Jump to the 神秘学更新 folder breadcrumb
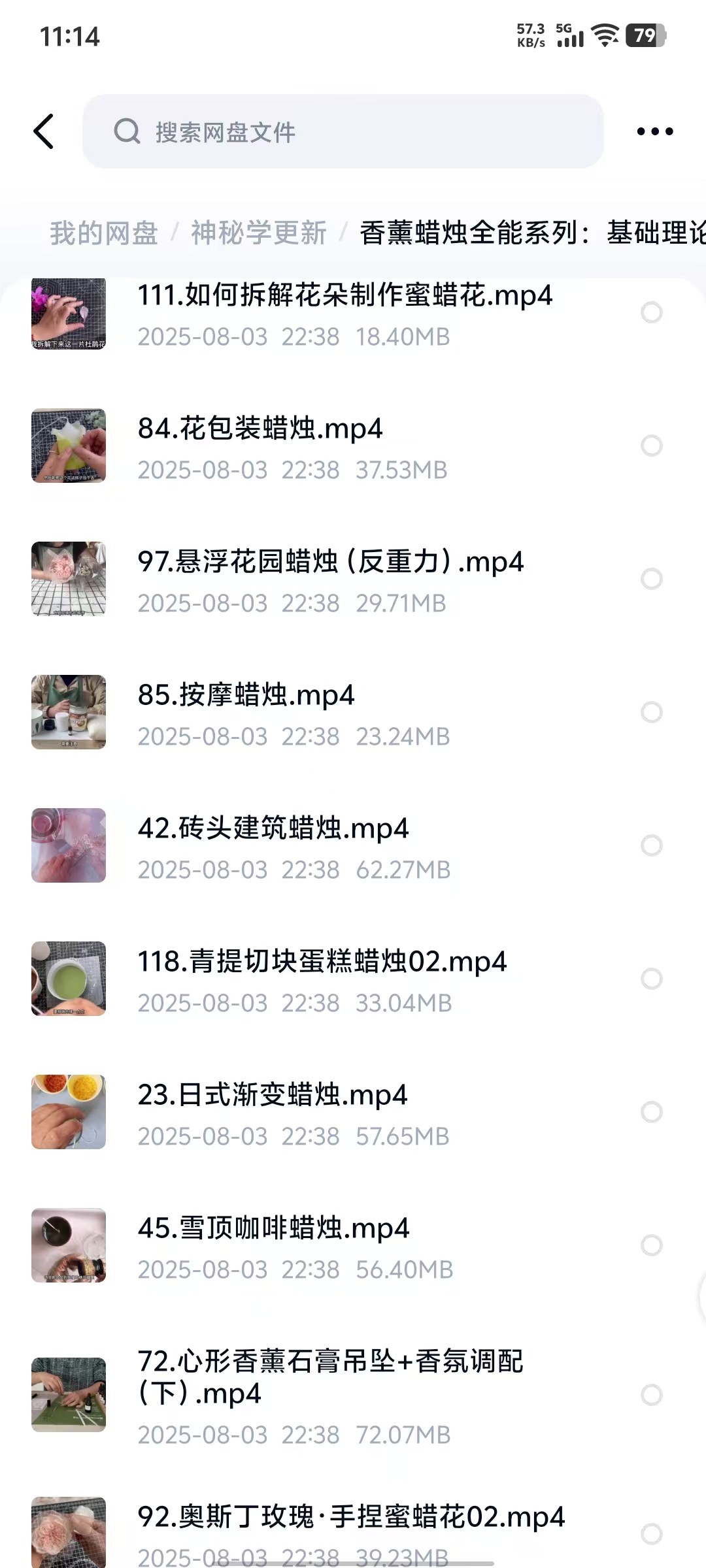This screenshot has width=706, height=1568. click(x=258, y=233)
